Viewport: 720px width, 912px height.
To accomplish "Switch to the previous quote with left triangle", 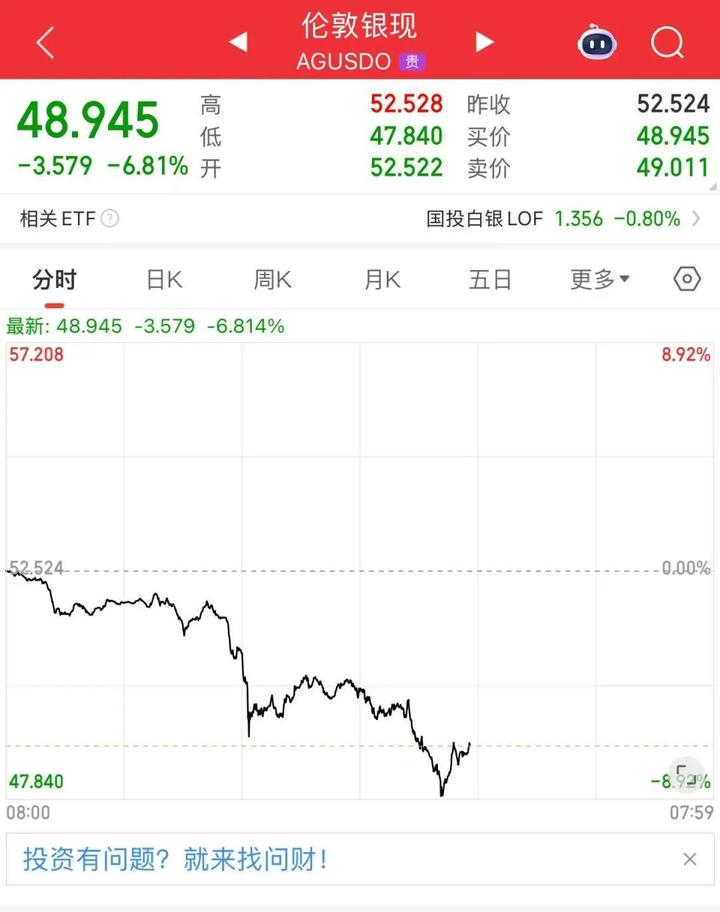I will coord(238,42).
